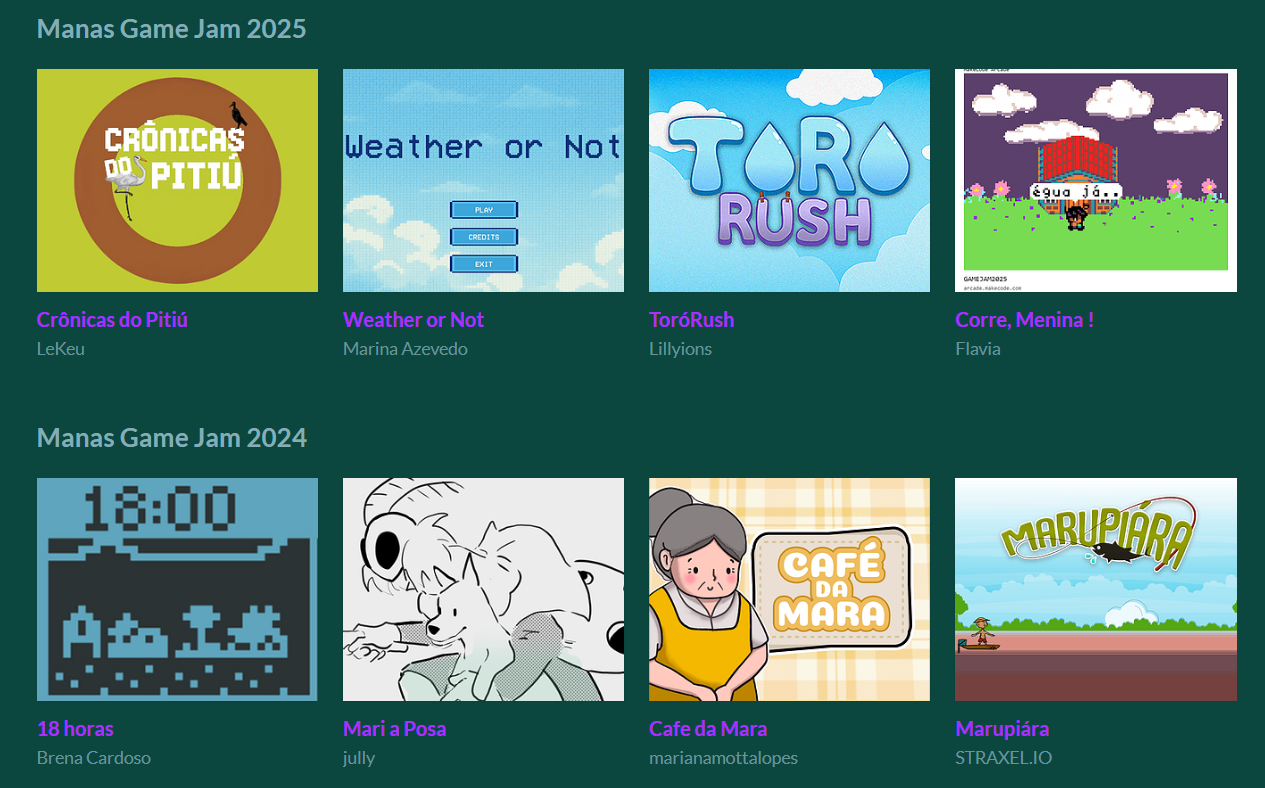Viewport: 1265px width, 788px height.
Task: Select the ToróRush game cover
Action: [789, 180]
